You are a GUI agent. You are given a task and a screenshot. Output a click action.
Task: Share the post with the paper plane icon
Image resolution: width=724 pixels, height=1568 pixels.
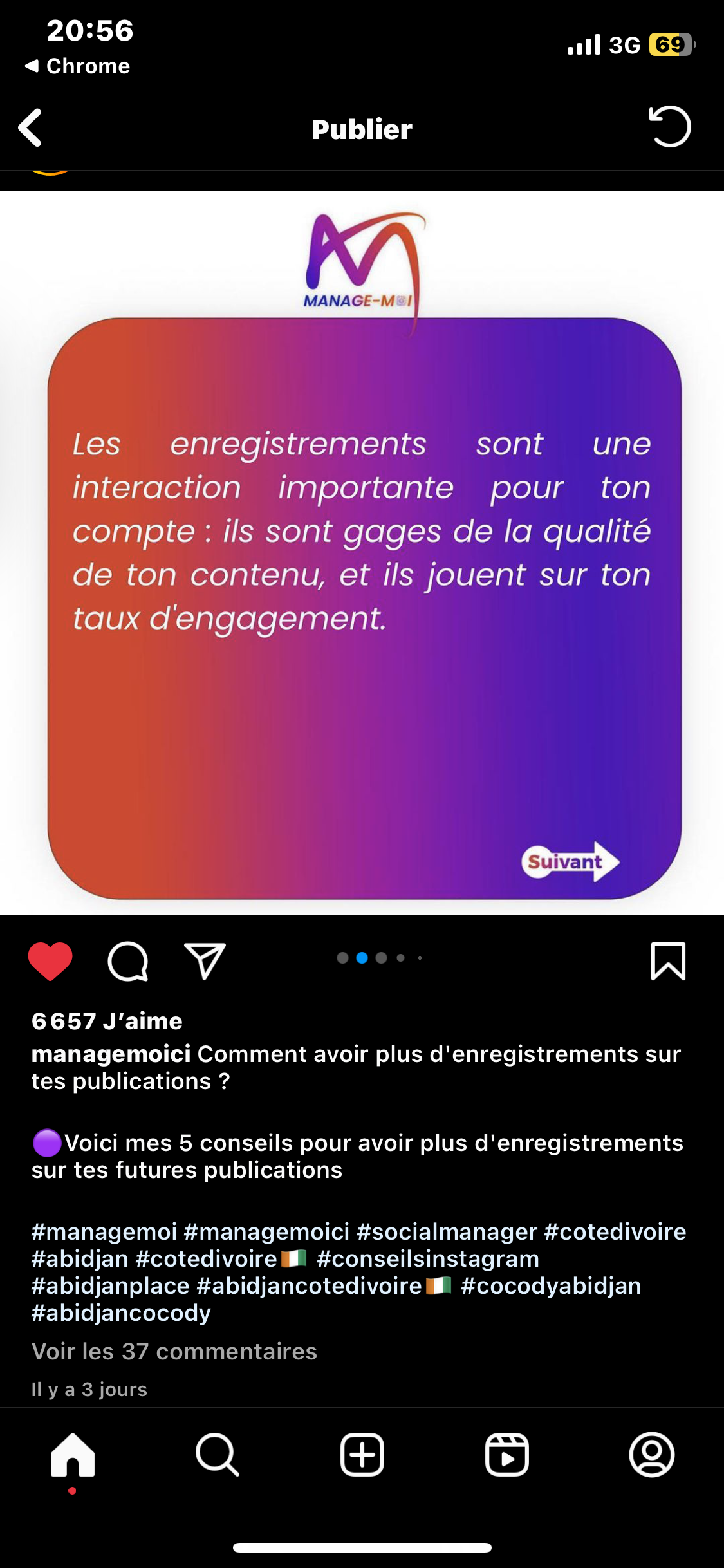205,961
